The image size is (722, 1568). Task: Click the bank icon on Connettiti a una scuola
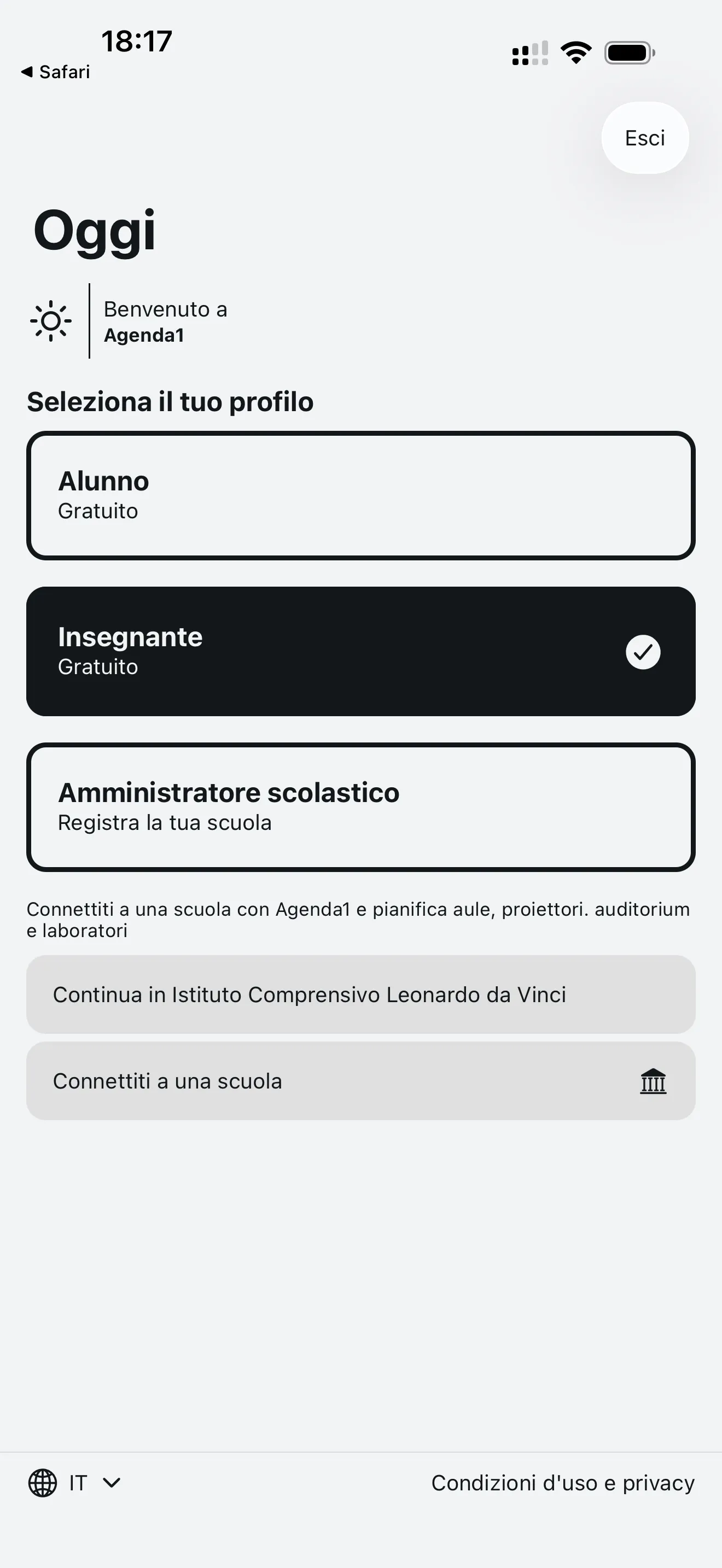653,1080
